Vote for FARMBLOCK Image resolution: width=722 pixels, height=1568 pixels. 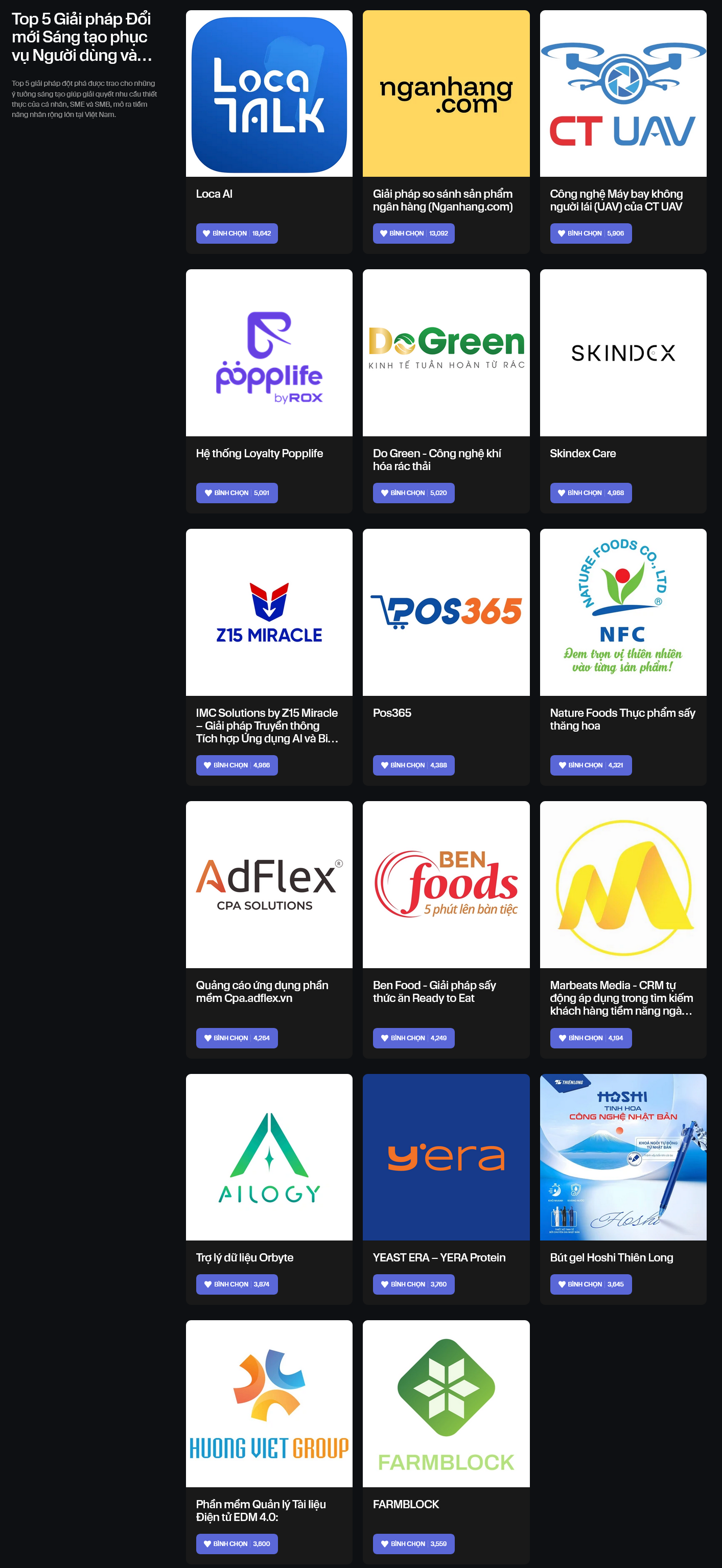(413, 1543)
